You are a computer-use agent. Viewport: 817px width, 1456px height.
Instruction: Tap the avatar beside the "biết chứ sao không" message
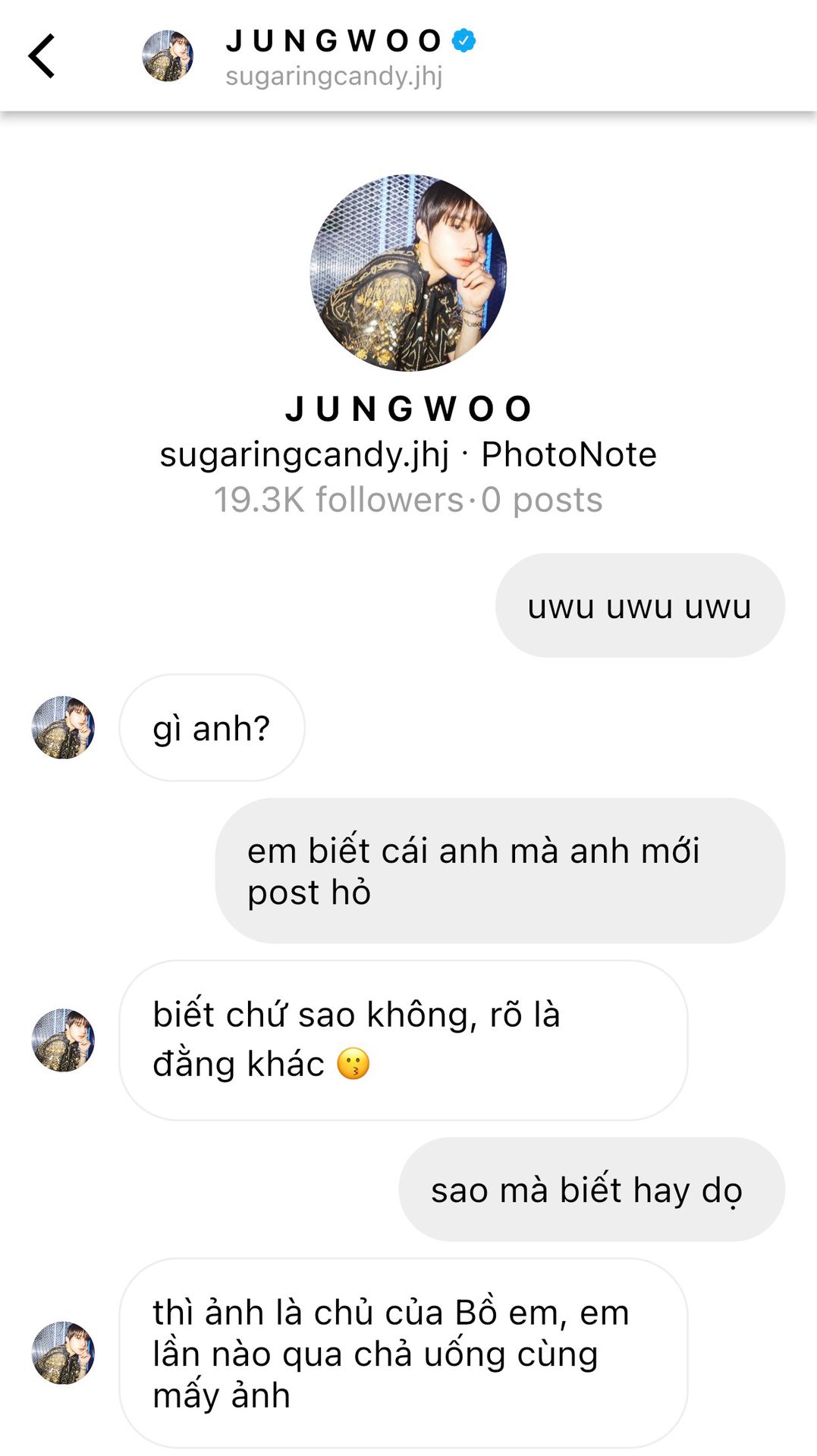(x=63, y=1040)
